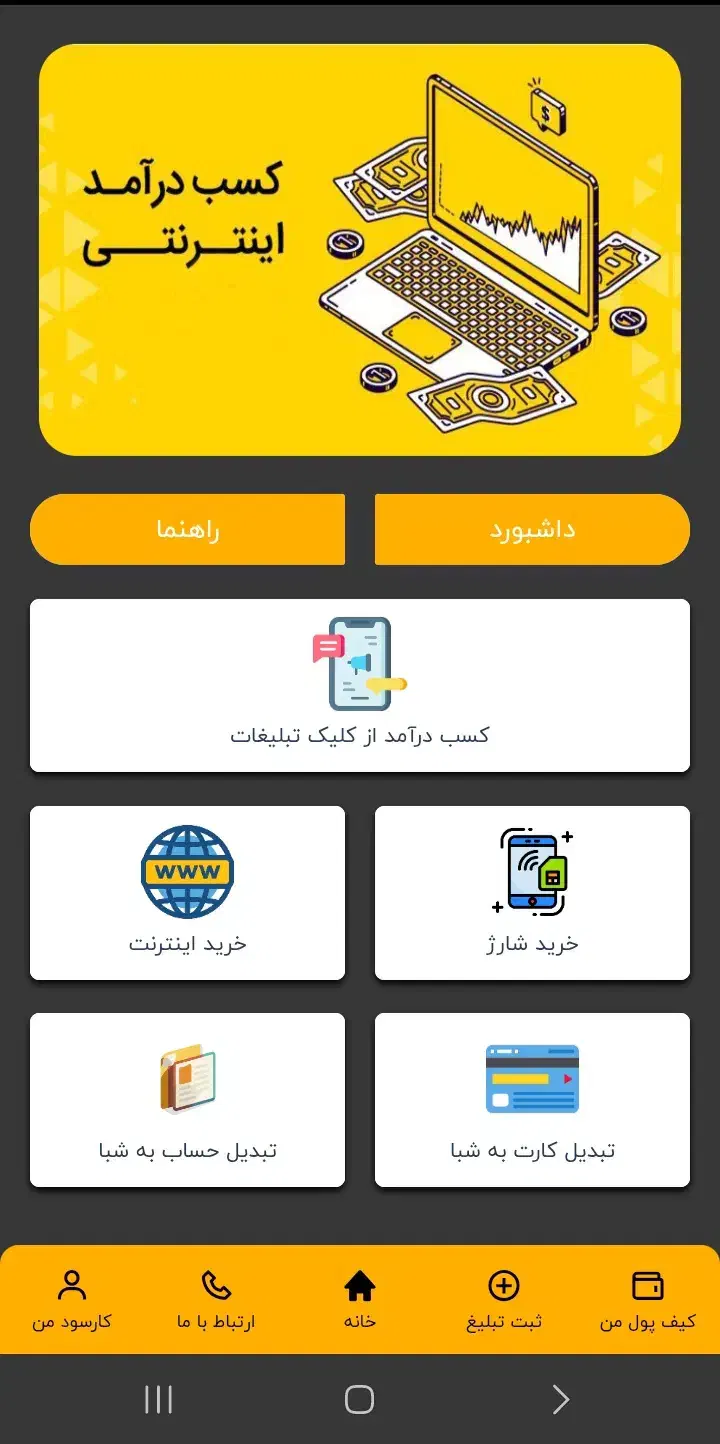This screenshot has width=720, height=1444.
Task: Open the راهنما (Guide) button
Action: [x=187, y=529]
